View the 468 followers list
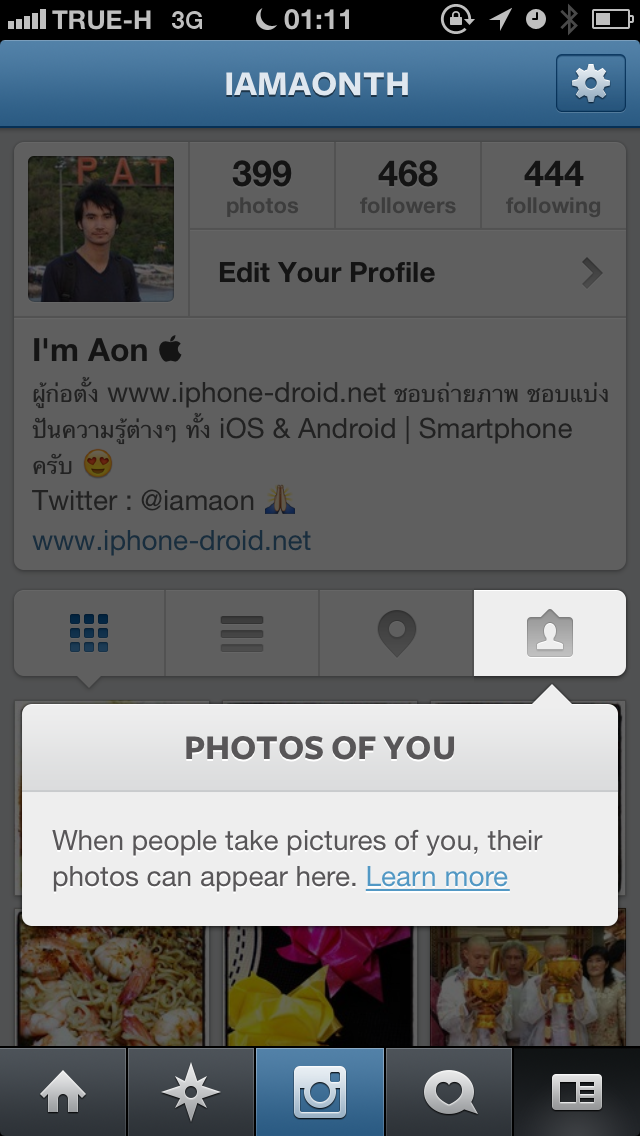This screenshot has height=1136, width=640. [408, 186]
